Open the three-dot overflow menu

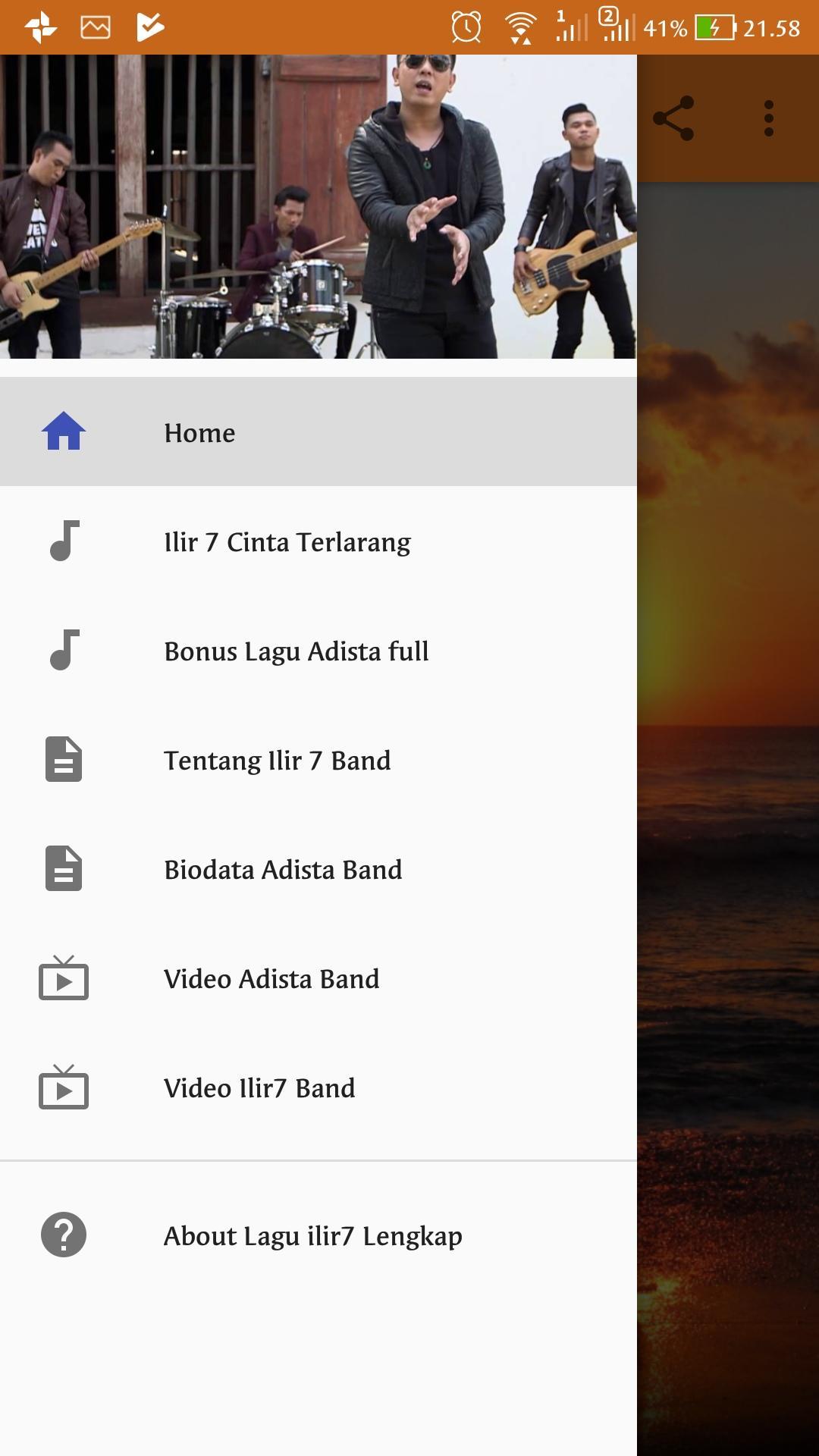click(769, 118)
